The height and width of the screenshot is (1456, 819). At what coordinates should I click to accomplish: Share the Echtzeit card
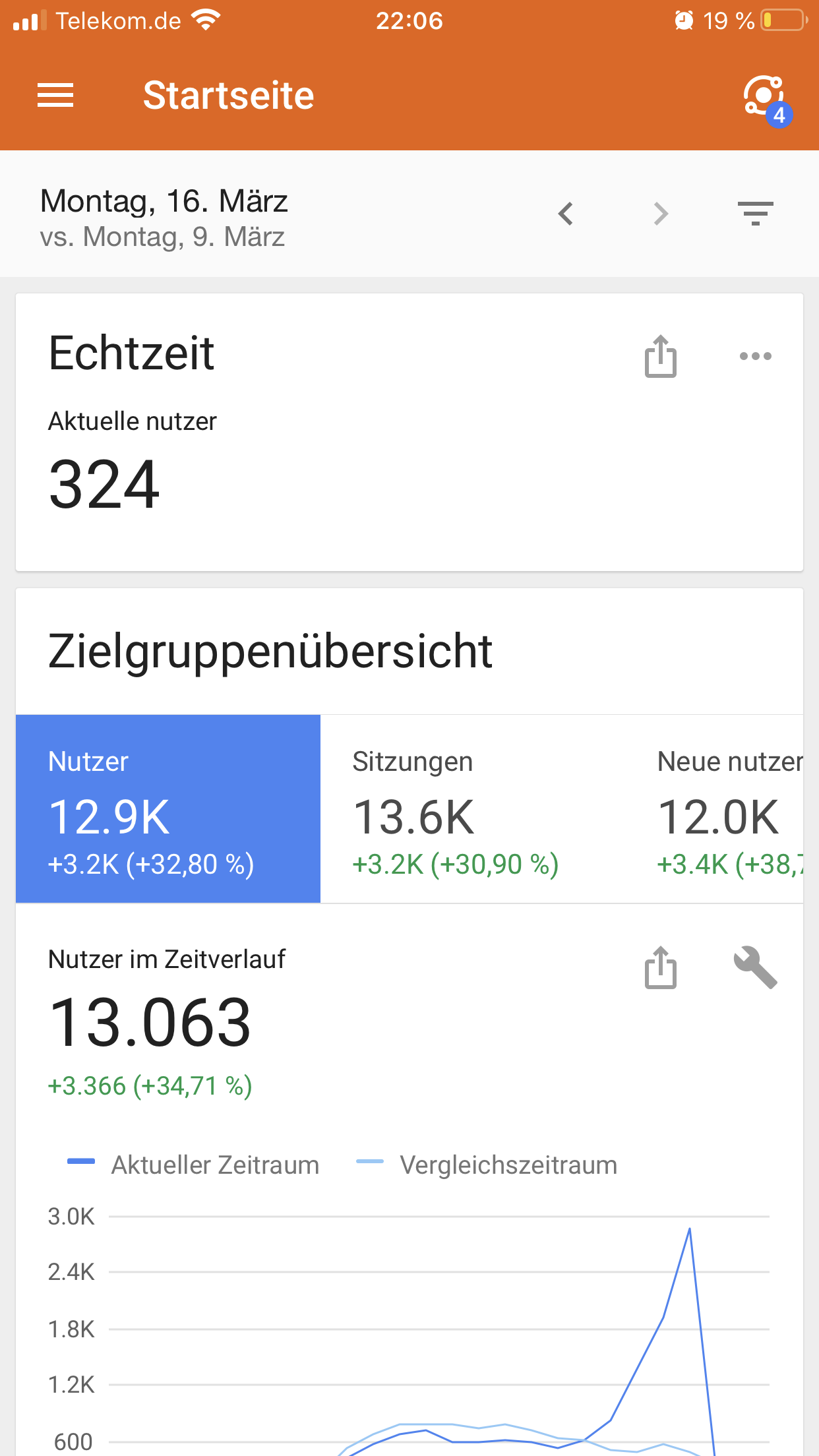[x=660, y=357]
